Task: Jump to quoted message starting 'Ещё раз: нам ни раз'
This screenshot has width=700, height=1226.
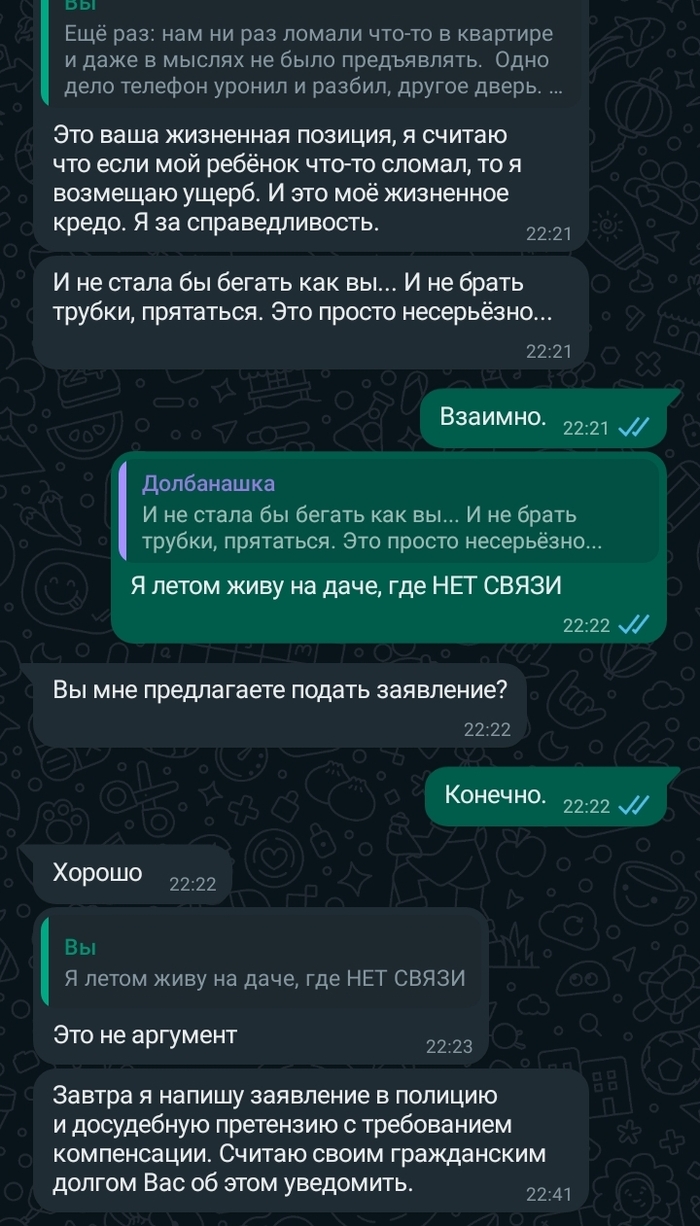Action: coord(308,58)
